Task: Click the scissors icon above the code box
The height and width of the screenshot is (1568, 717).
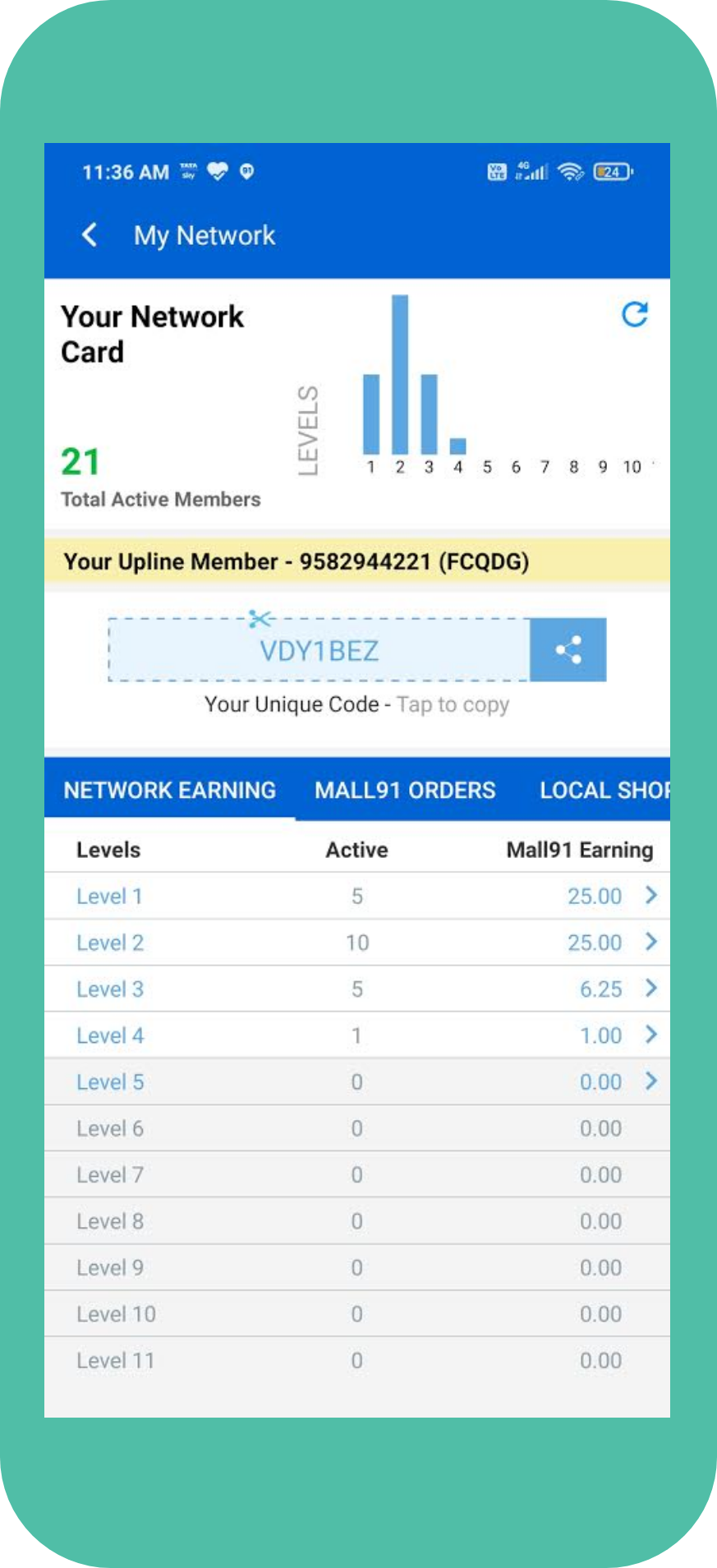Action: coord(260,618)
